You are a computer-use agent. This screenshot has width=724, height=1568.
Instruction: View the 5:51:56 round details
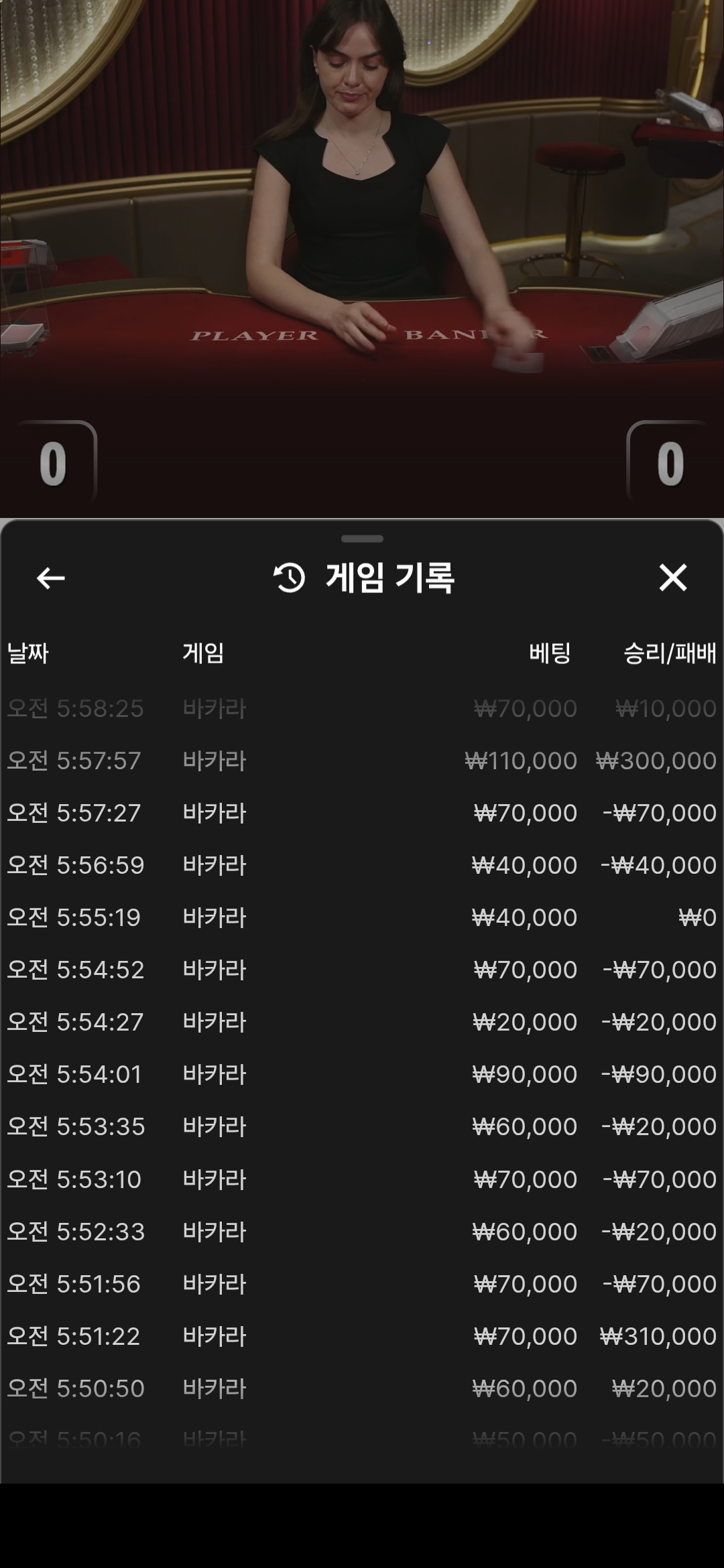coord(362,1284)
